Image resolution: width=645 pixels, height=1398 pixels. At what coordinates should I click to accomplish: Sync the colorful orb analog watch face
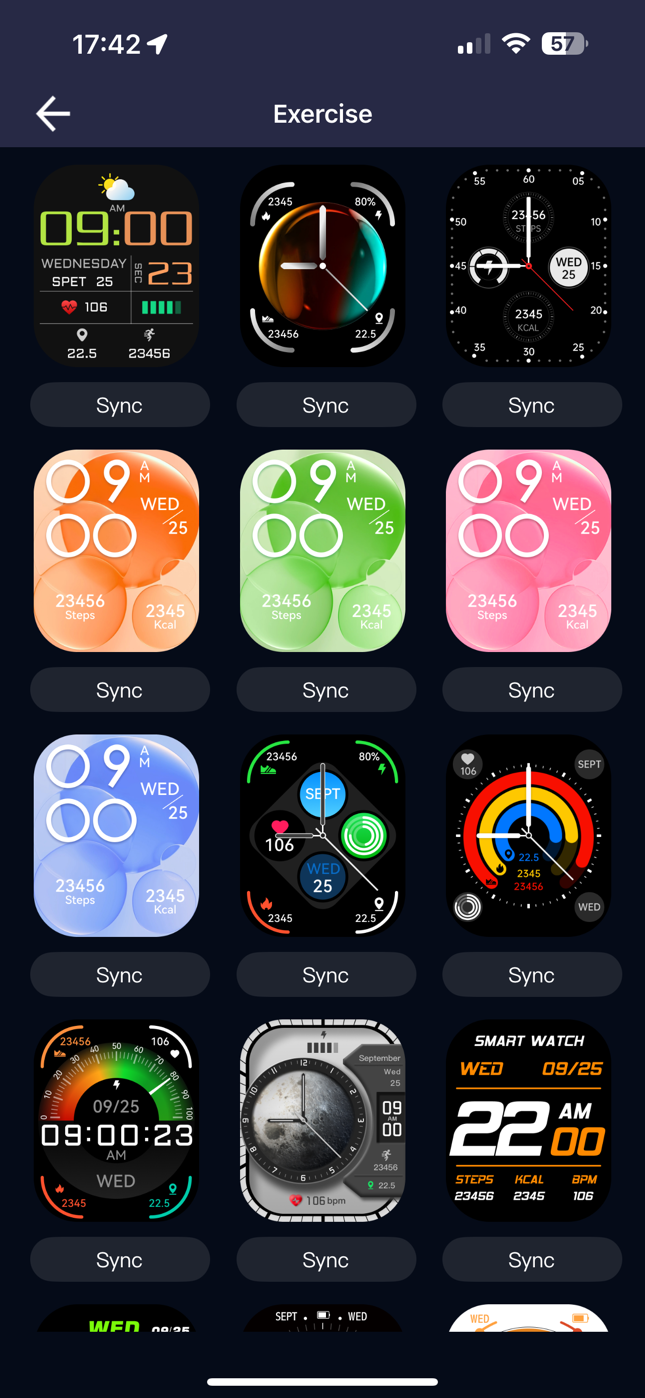point(325,405)
